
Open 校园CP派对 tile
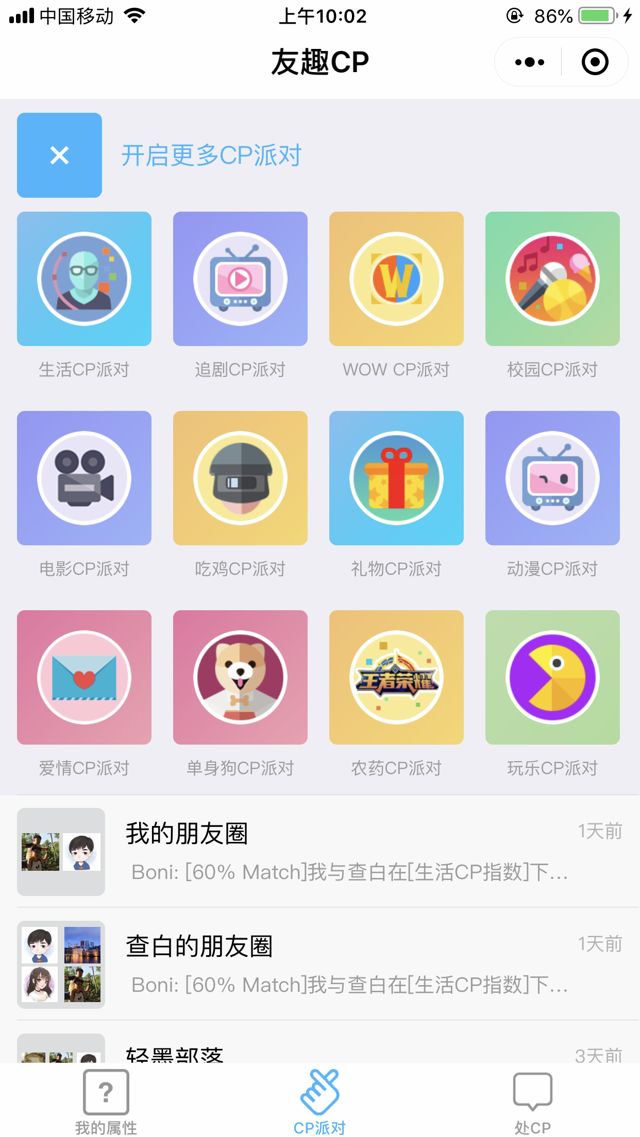coord(552,279)
